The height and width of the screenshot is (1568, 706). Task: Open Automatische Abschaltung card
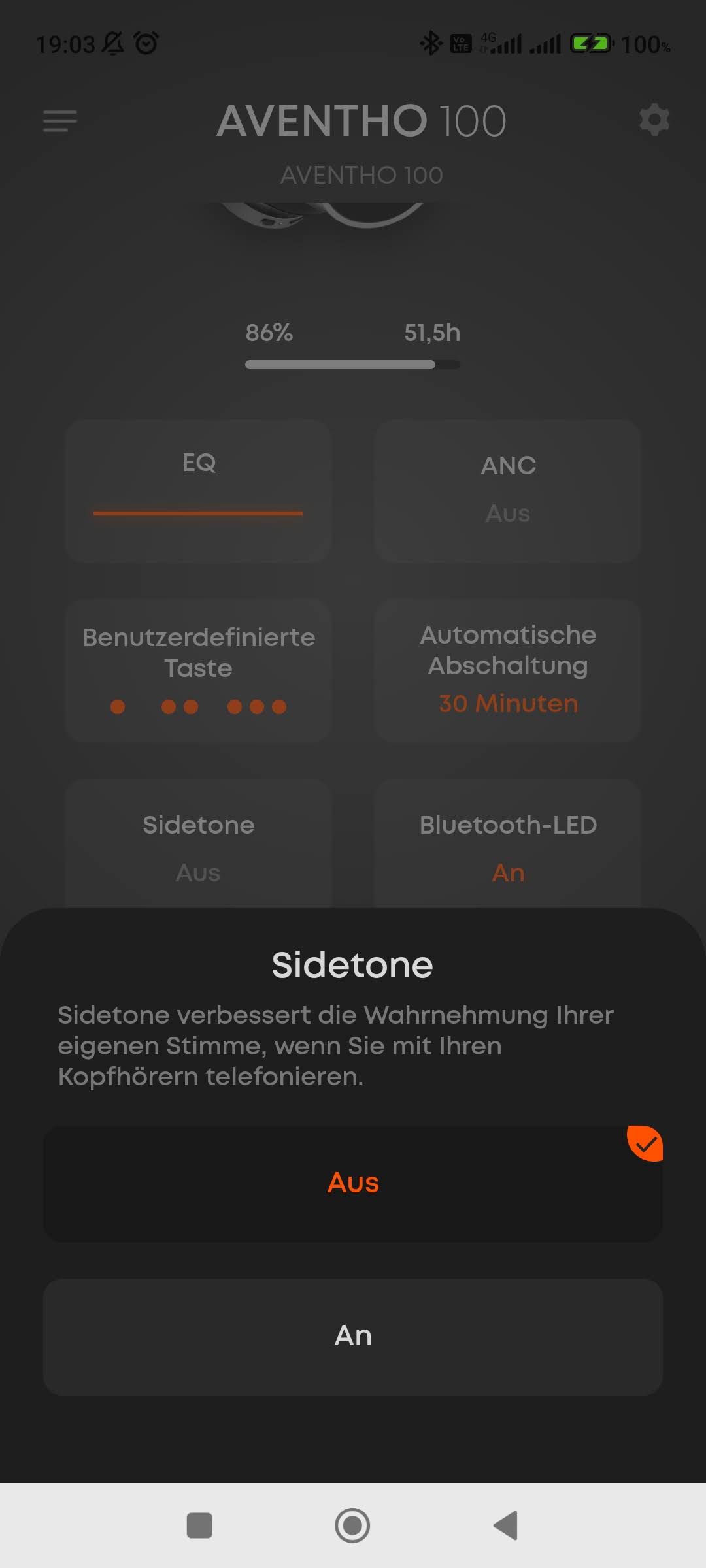(508, 670)
